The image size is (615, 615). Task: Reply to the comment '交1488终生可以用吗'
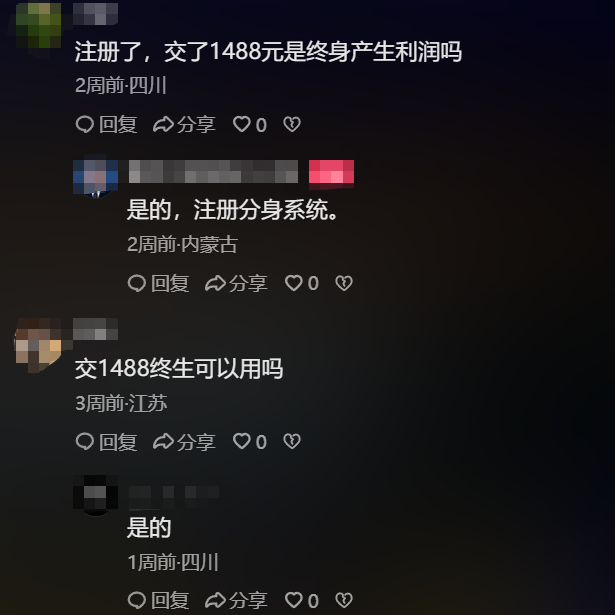coord(106,442)
